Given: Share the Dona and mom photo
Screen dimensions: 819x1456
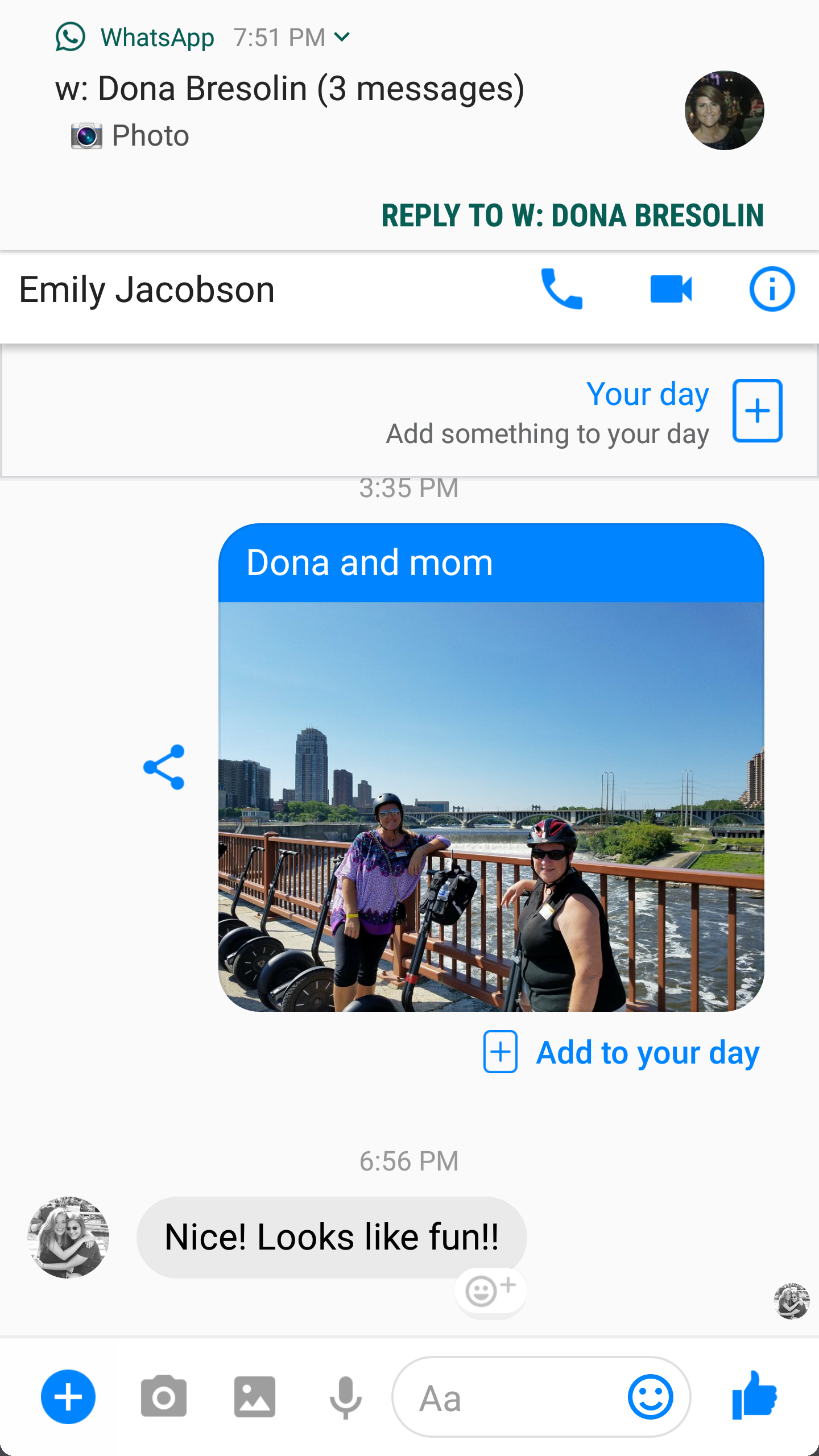Looking at the screenshot, I should [164, 767].
